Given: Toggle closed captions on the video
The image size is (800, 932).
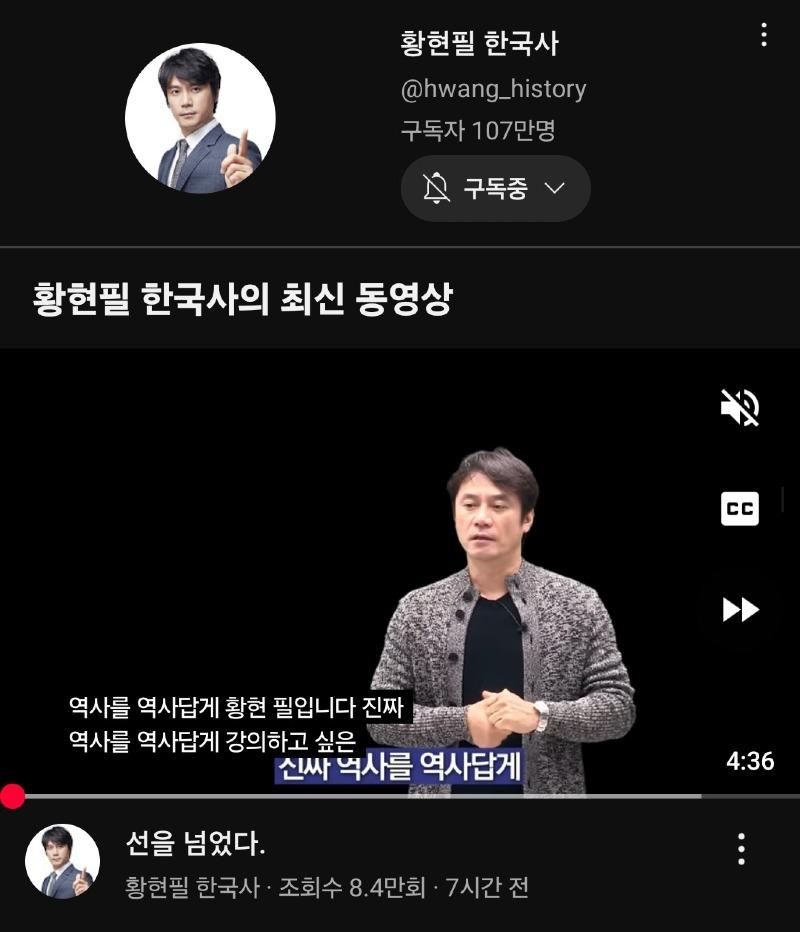Looking at the screenshot, I should (740, 509).
